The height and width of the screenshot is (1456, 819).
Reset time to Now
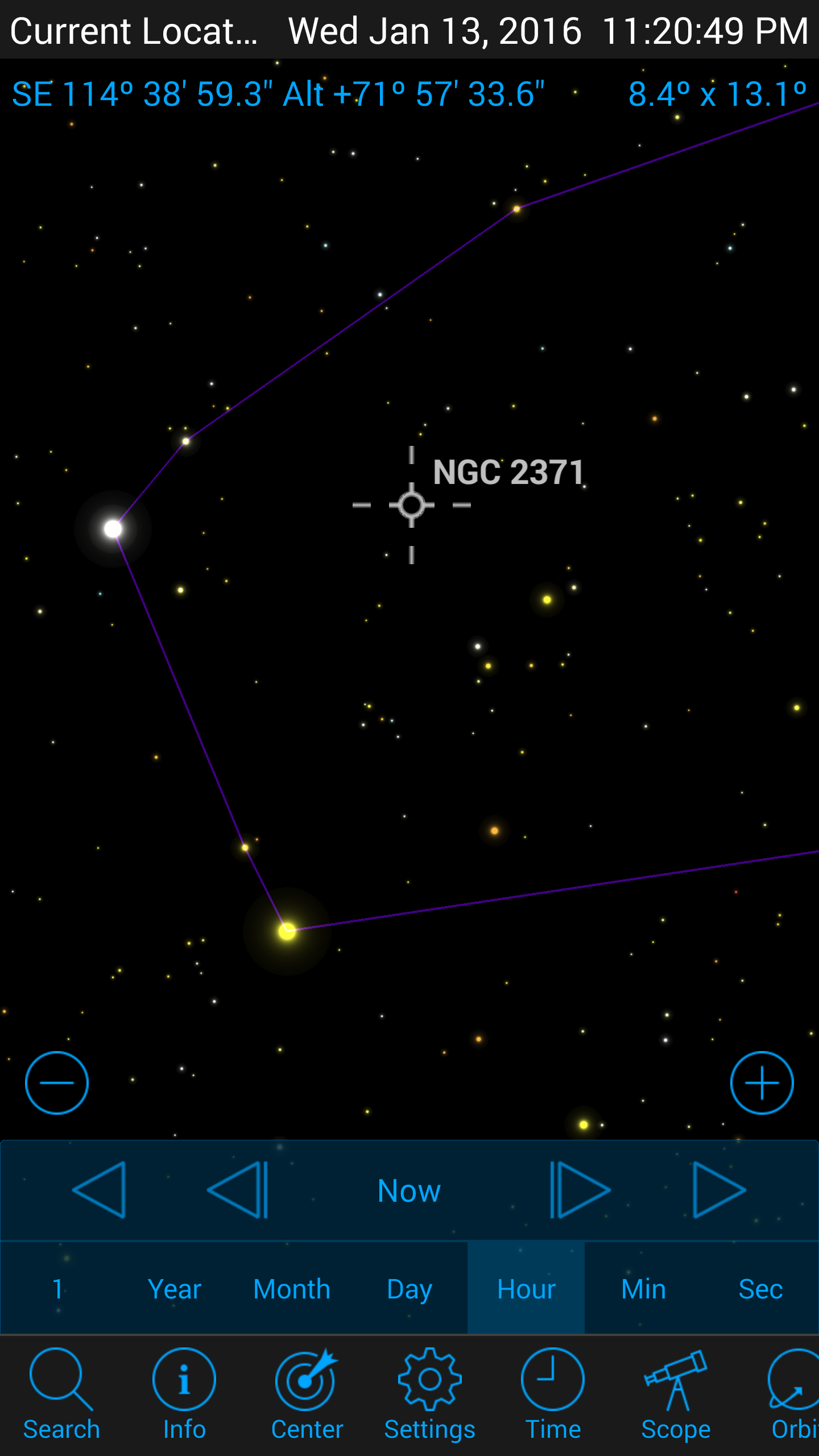[409, 1190]
